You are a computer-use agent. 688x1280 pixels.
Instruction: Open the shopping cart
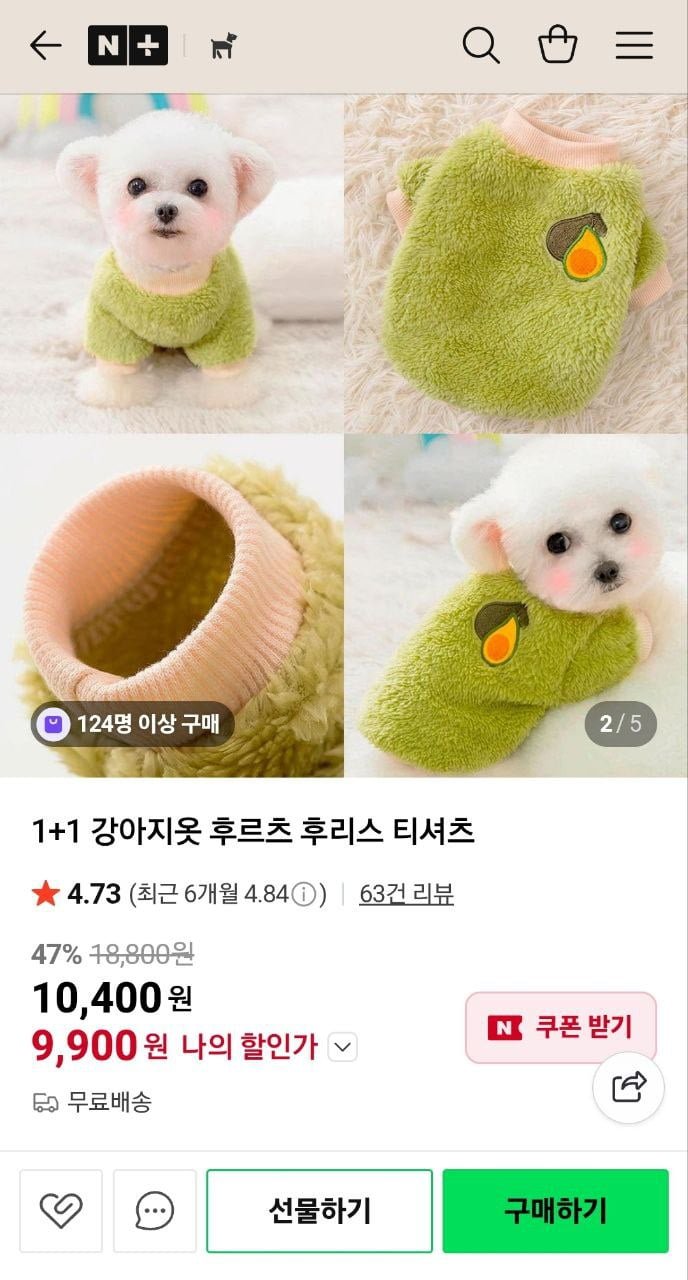pyautogui.click(x=557, y=45)
